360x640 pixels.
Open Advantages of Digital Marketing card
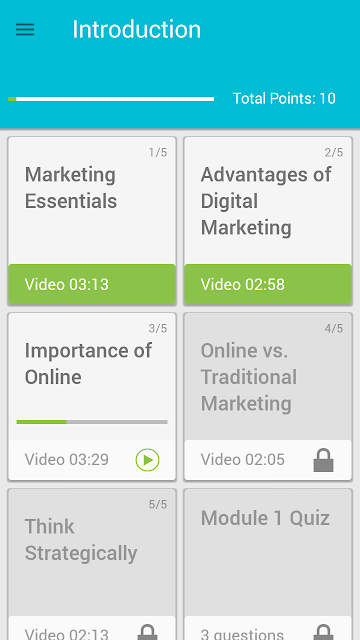click(x=268, y=221)
